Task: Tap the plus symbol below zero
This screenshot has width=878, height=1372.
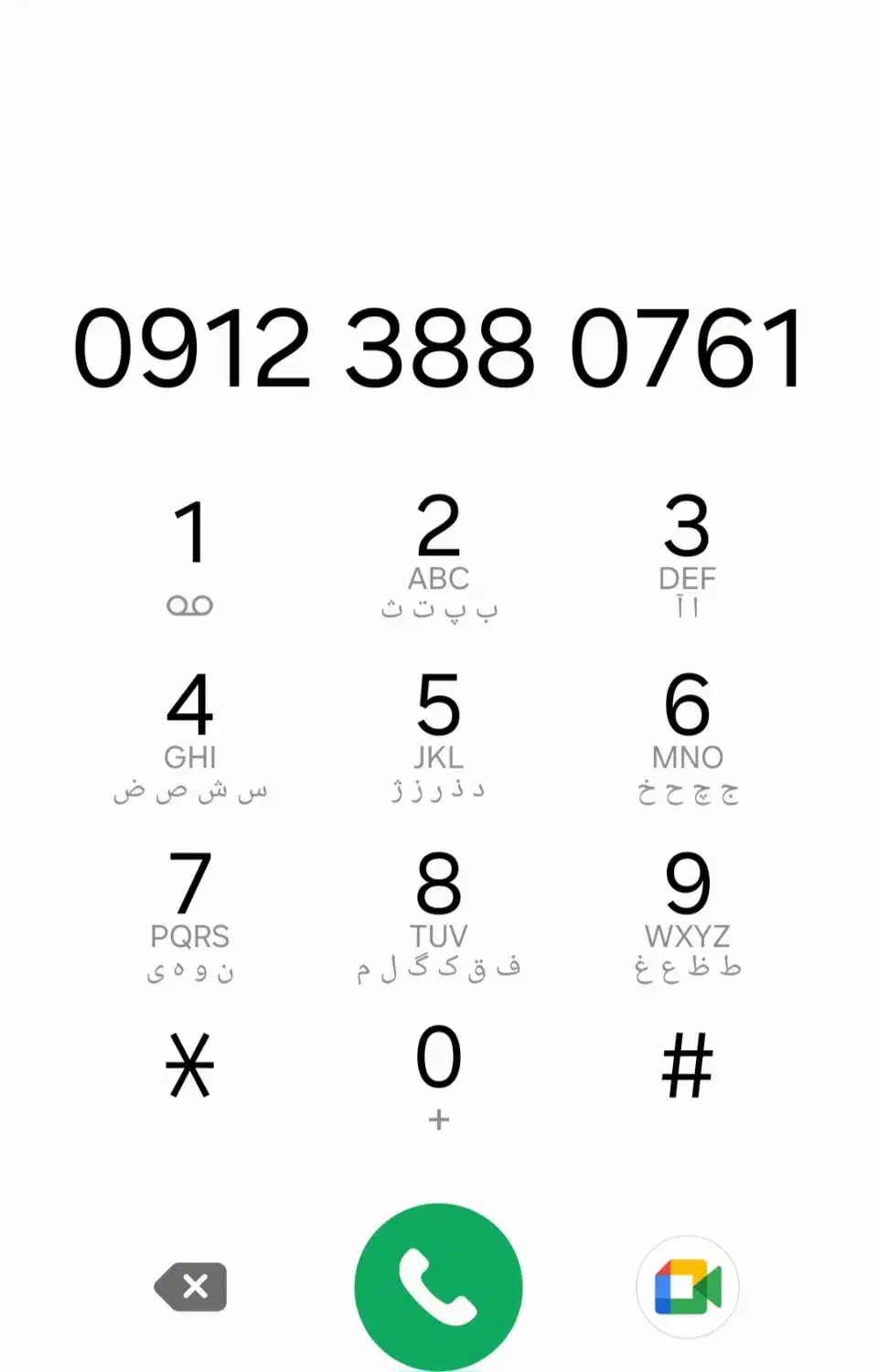Action: [439, 1118]
